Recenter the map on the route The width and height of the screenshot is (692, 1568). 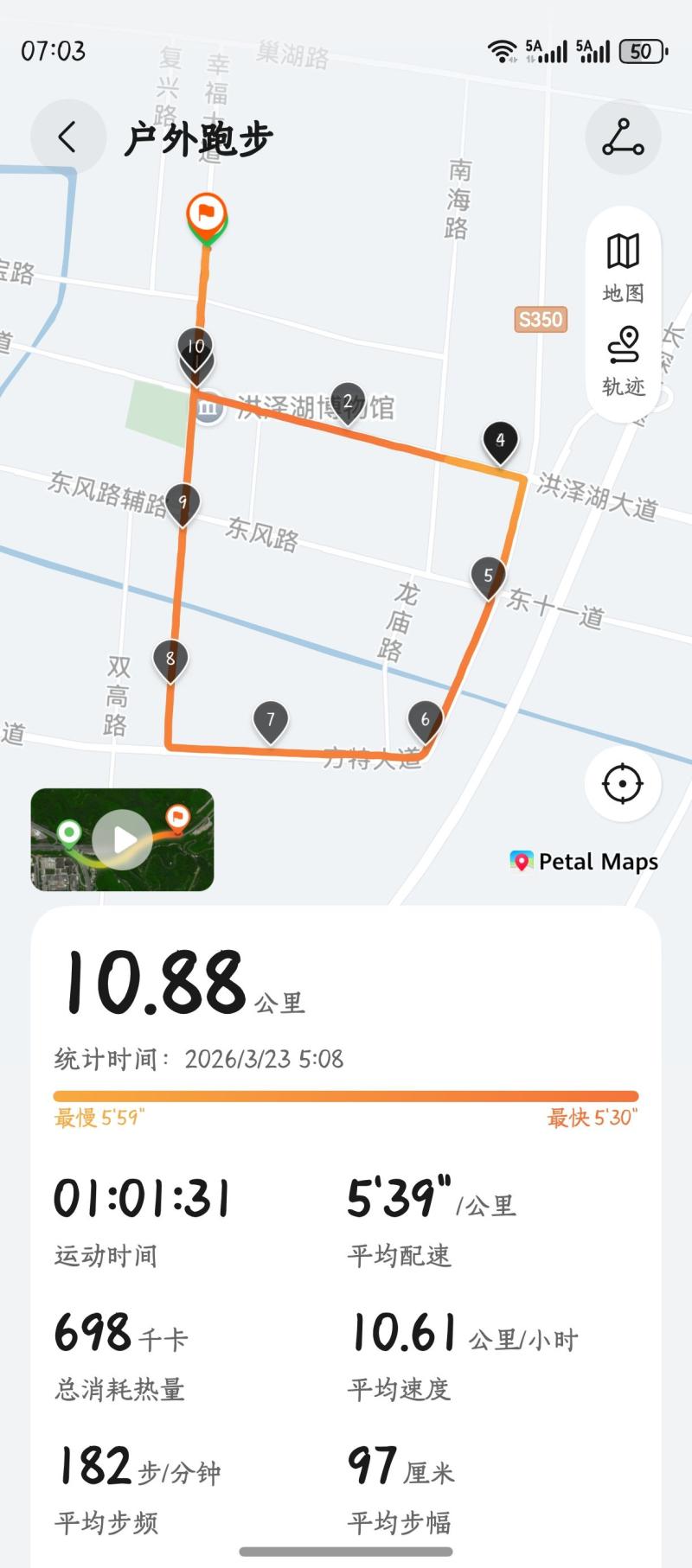[x=623, y=784]
